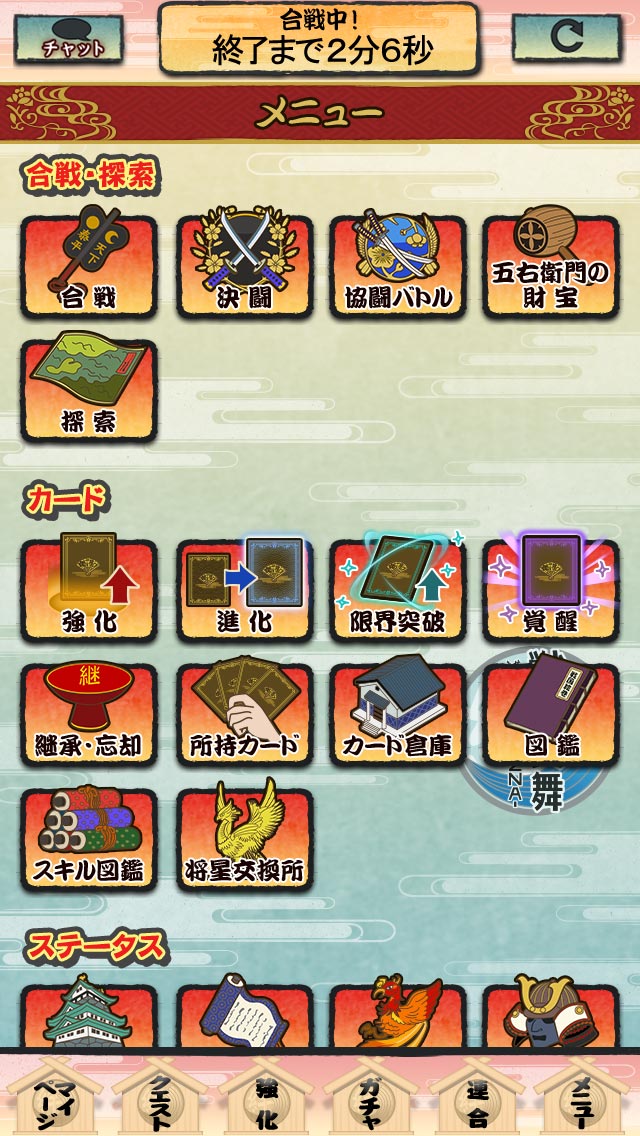Go to 探索 exploration
Image resolution: width=640 pixels, height=1136 pixels.
(x=89, y=389)
